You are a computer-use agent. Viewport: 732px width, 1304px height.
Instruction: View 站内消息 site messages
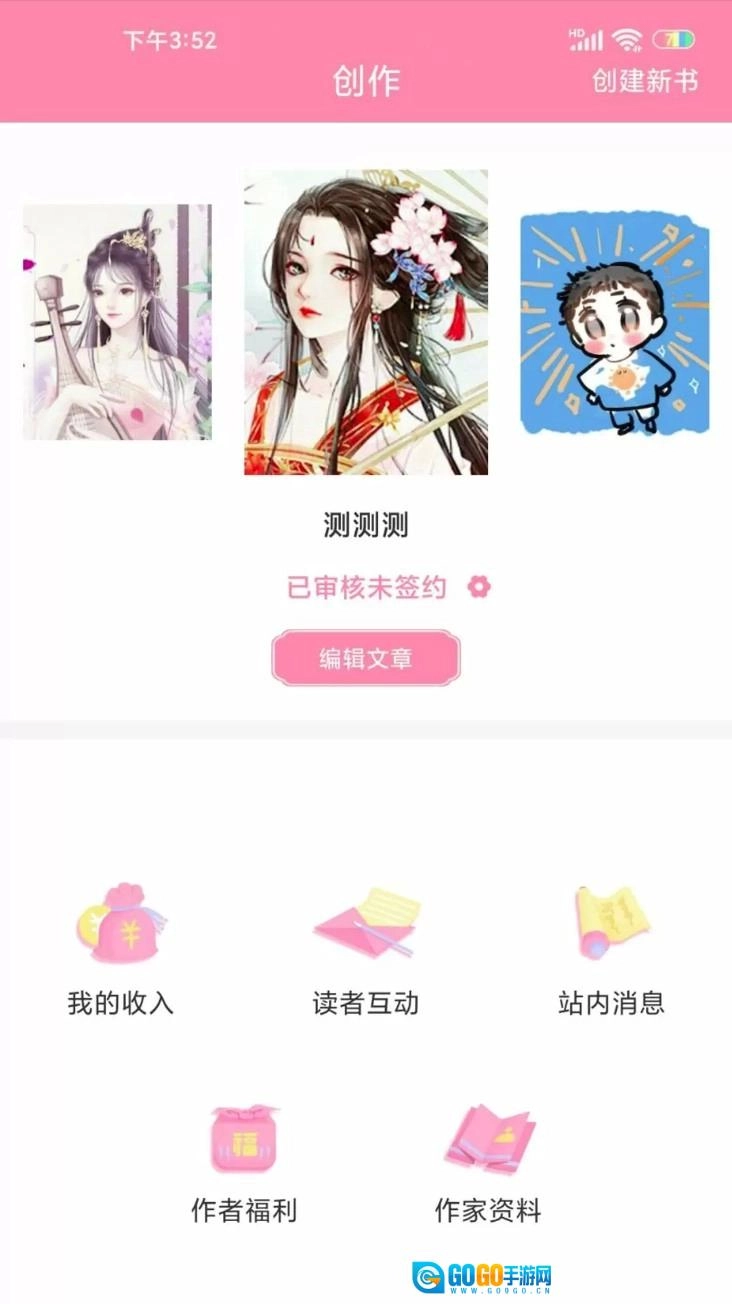611,947
